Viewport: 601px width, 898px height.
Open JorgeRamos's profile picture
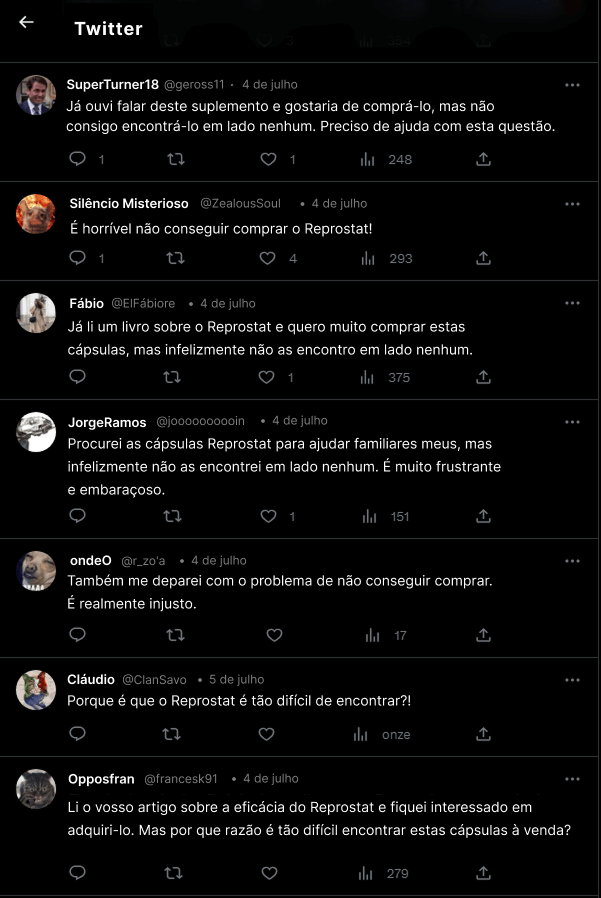(x=36, y=431)
